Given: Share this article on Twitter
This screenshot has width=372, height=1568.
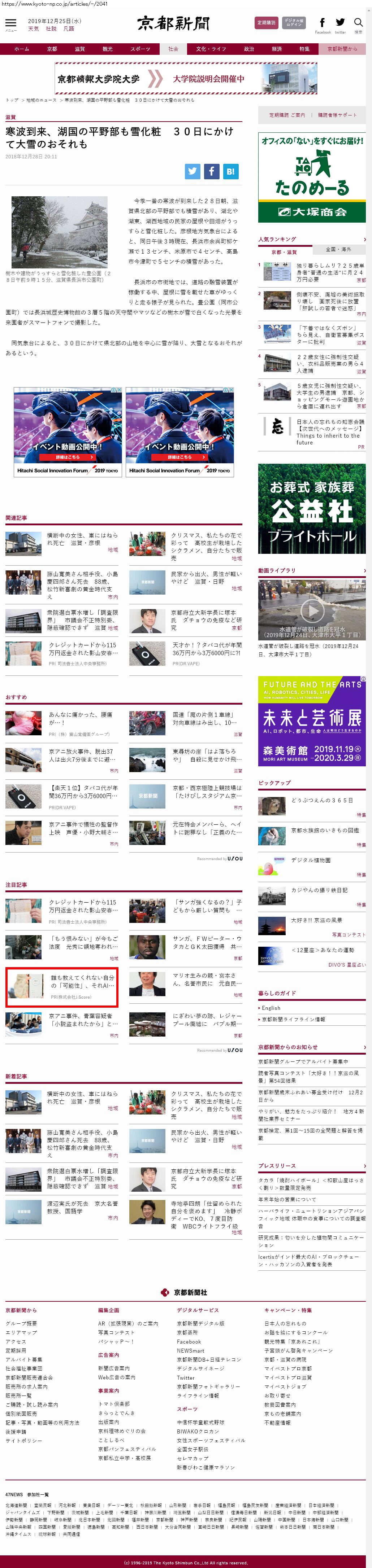Looking at the screenshot, I should click(193, 172).
